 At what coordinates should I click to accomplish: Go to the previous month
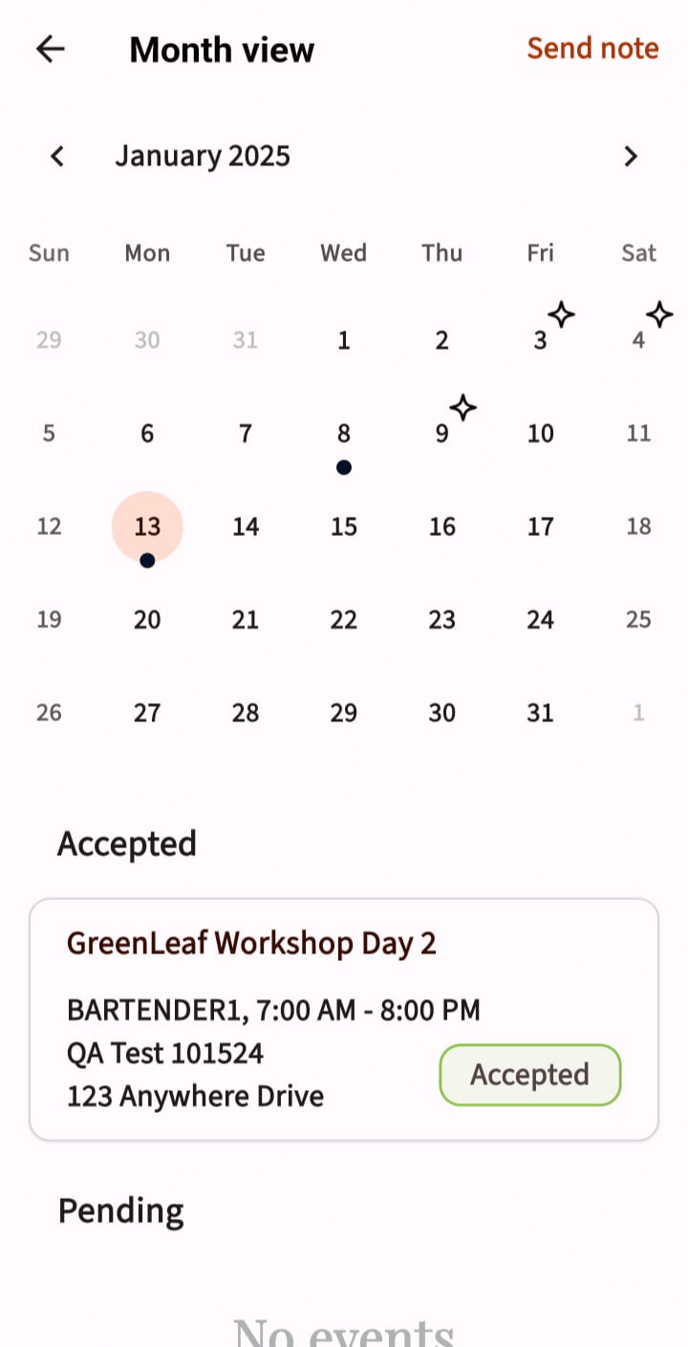click(58, 156)
